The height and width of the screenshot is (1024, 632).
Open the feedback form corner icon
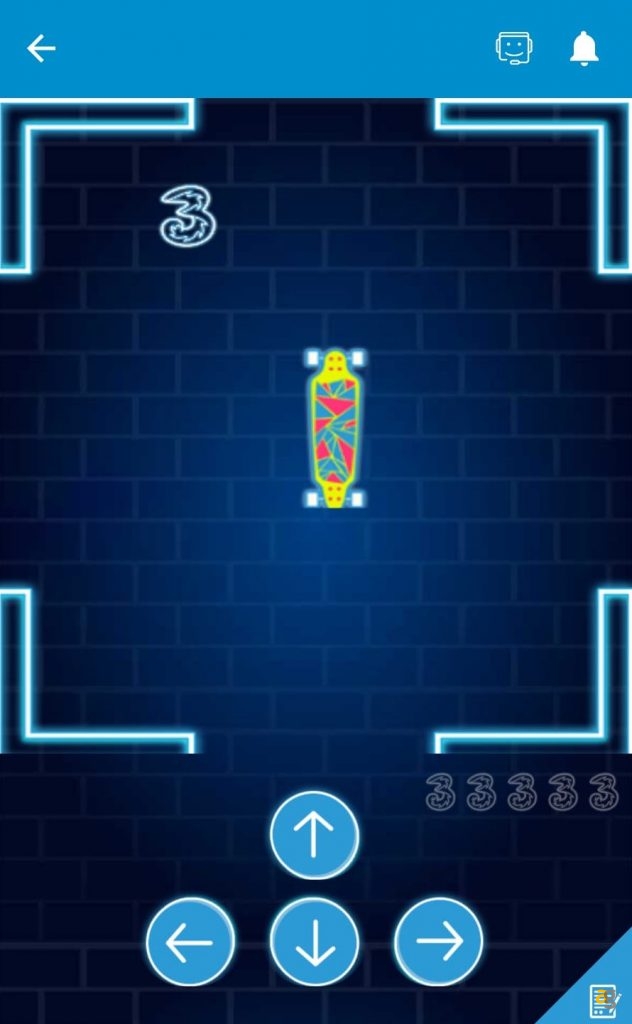(x=603, y=998)
